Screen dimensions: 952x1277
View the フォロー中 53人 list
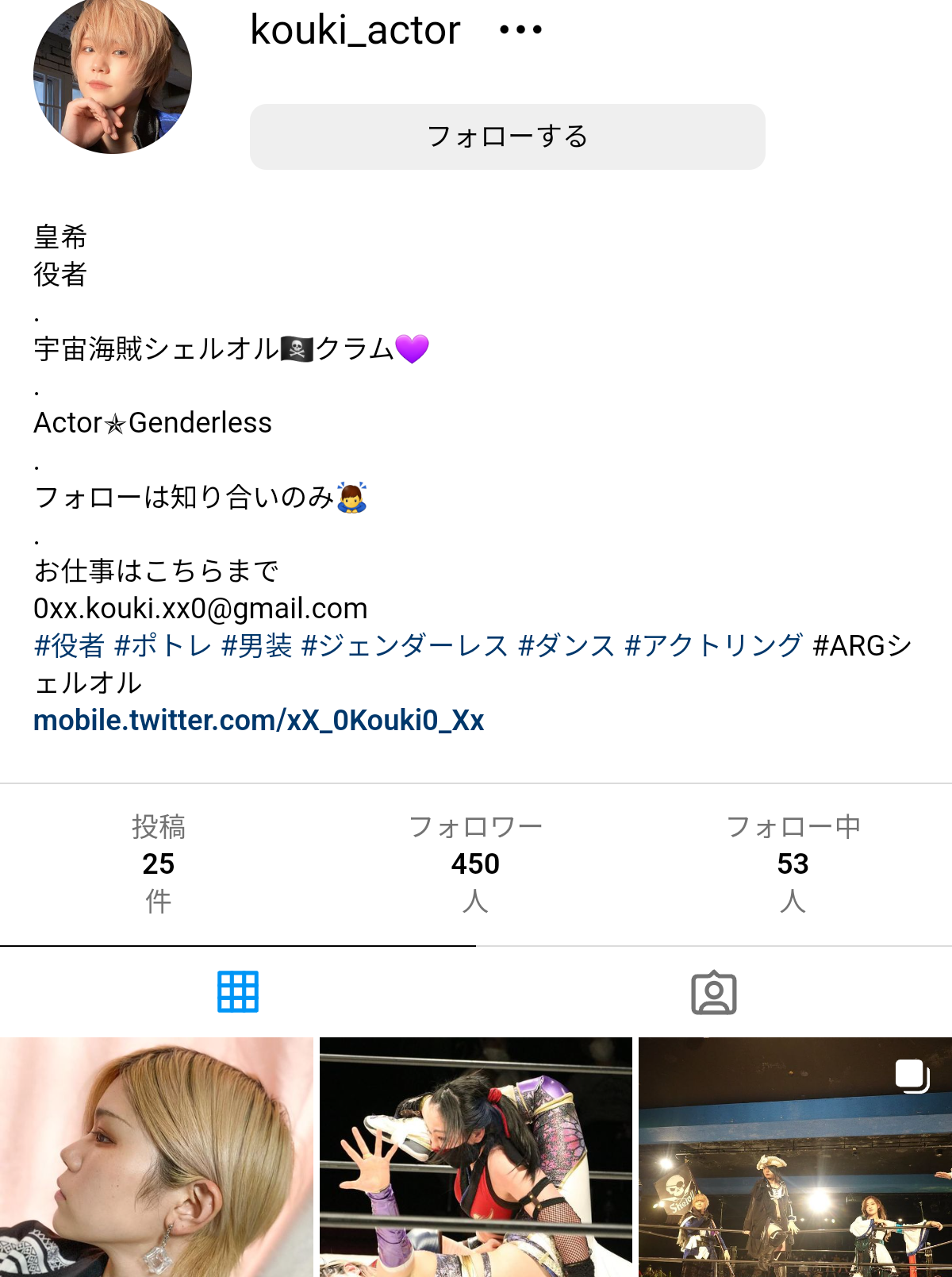[x=793, y=864]
